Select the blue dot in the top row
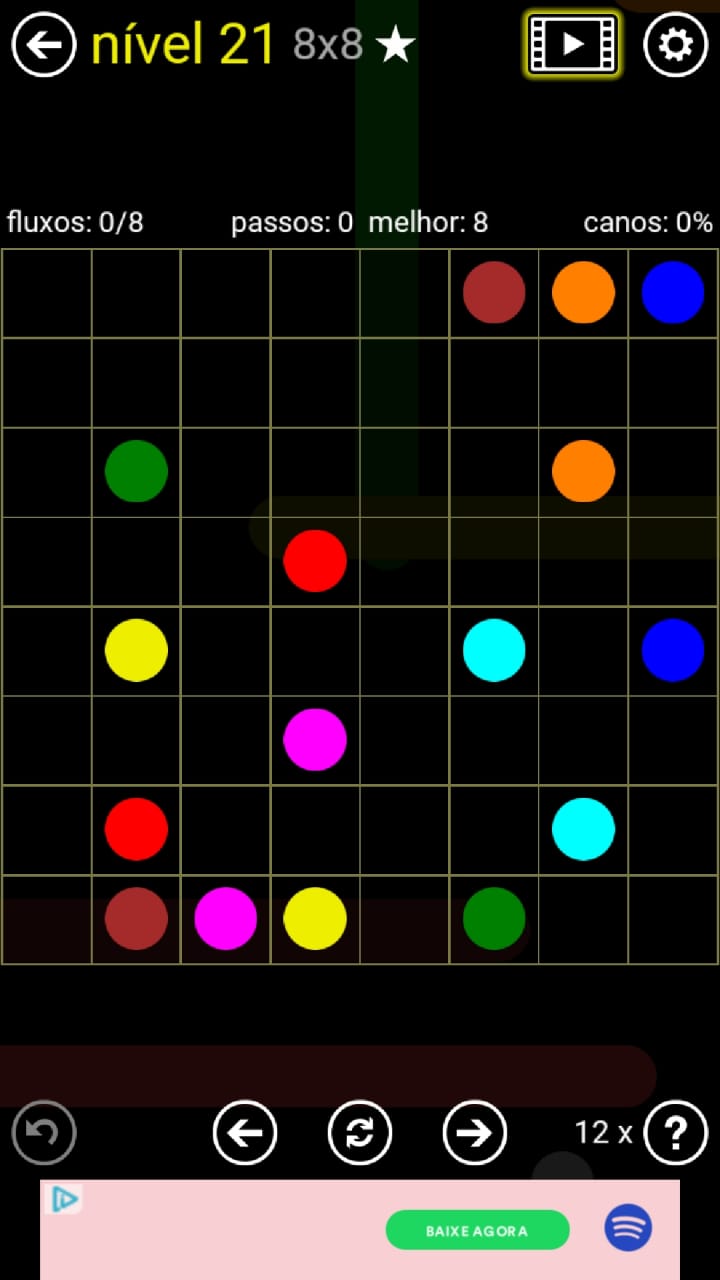Viewport: 720px width, 1280px height. pyautogui.click(x=673, y=292)
